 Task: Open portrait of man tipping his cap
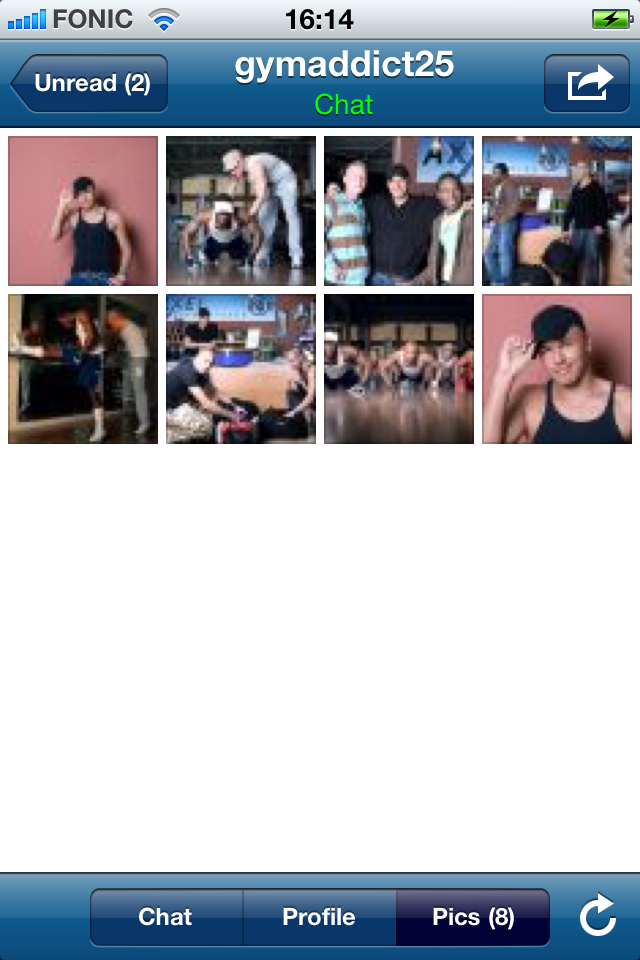[x=557, y=369]
